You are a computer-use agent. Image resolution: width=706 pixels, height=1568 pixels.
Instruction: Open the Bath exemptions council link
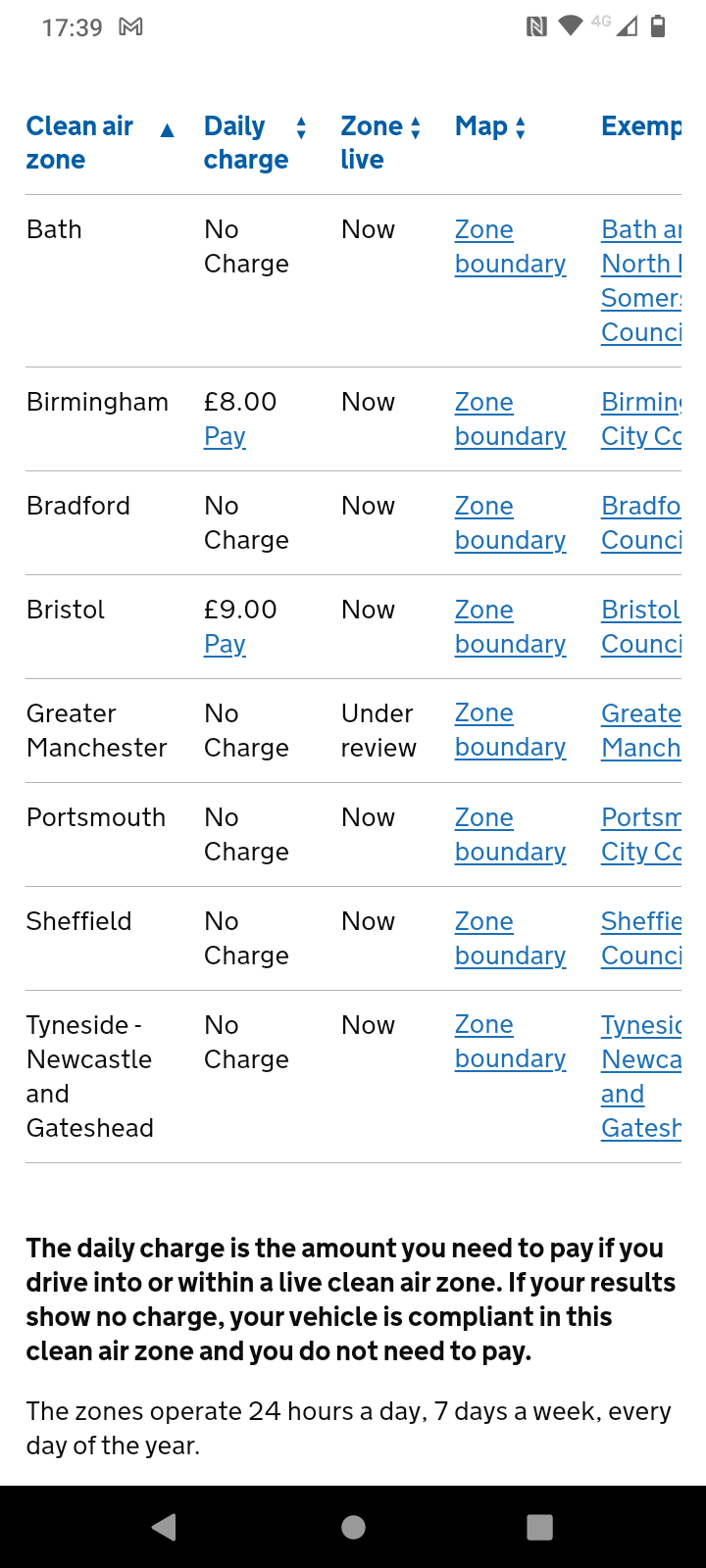point(641,281)
